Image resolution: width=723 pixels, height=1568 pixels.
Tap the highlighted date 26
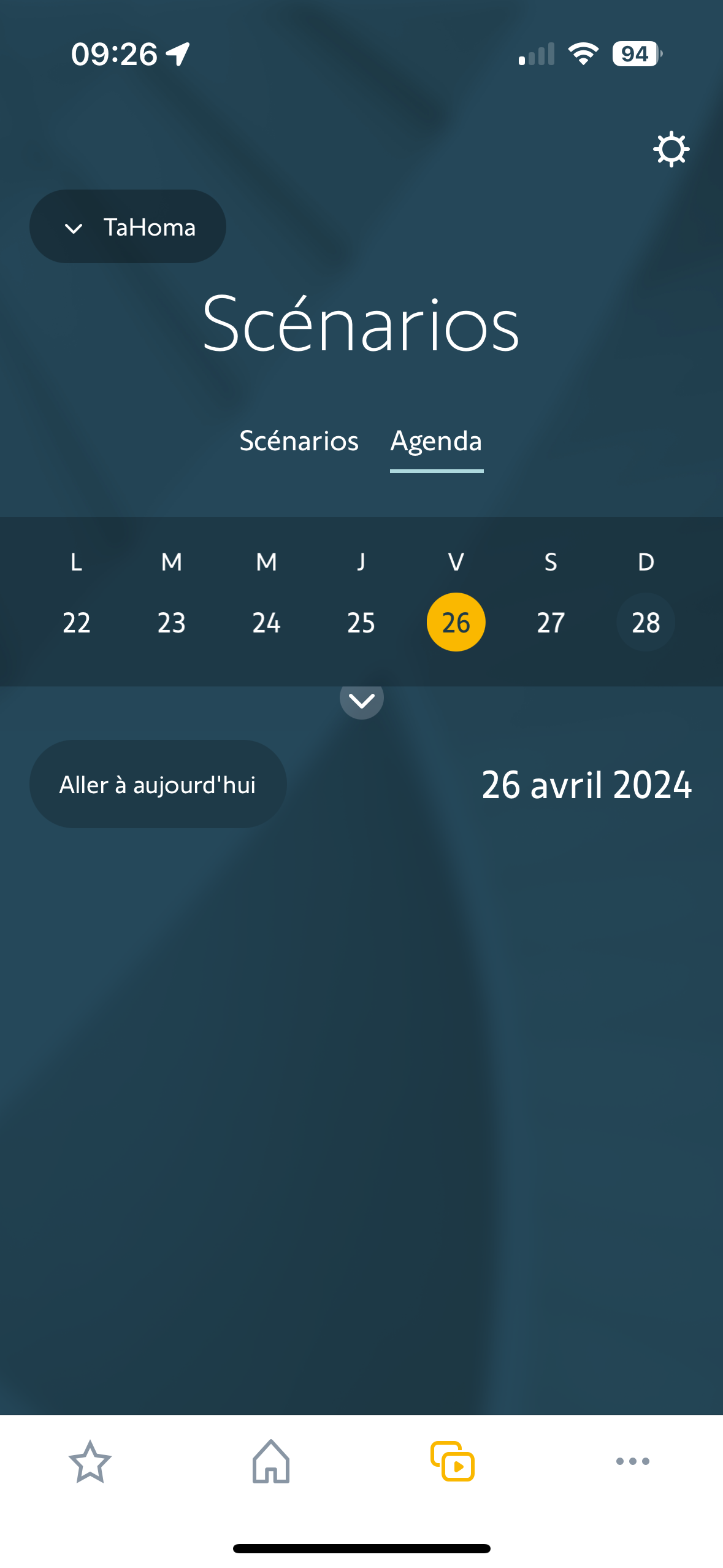click(x=456, y=623)
